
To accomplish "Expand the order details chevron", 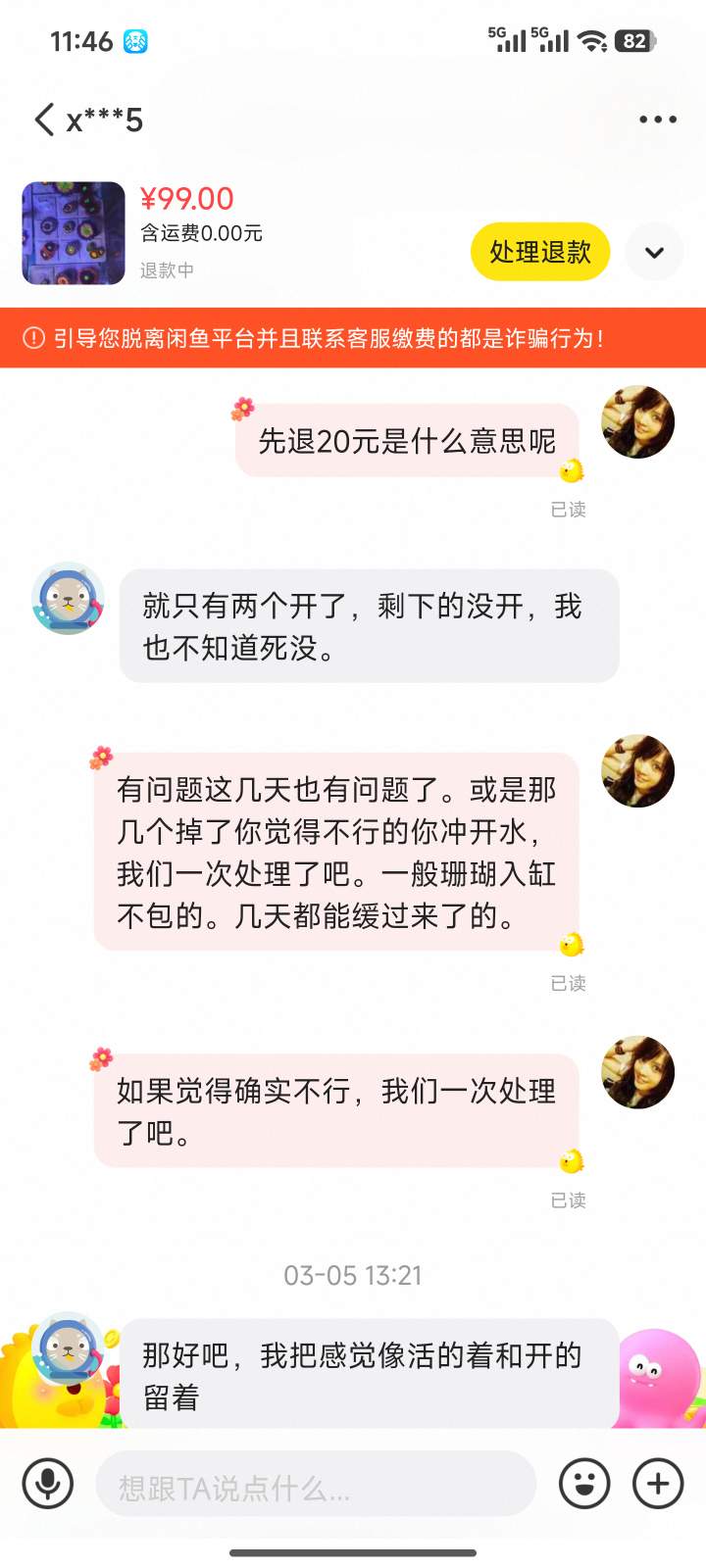I will point(654,252).
